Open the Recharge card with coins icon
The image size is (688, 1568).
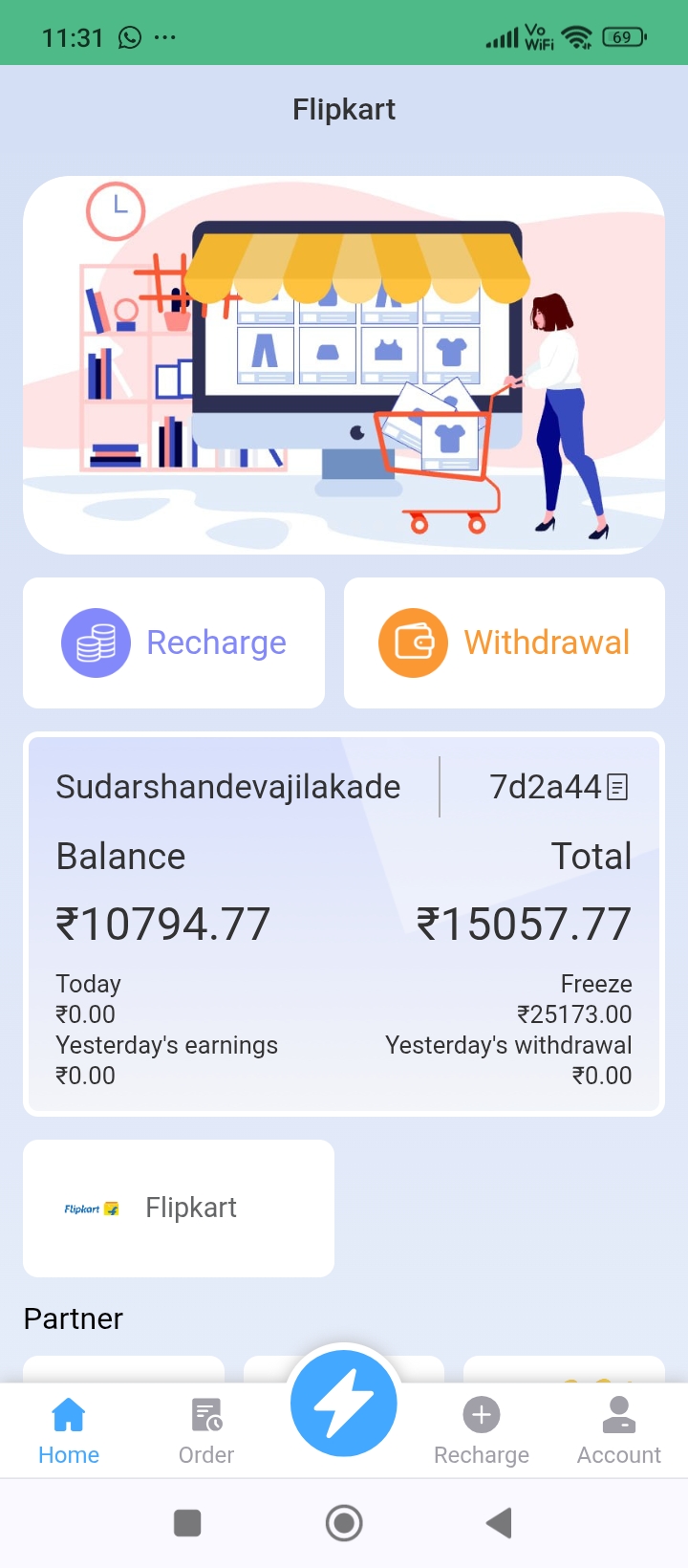174,642
